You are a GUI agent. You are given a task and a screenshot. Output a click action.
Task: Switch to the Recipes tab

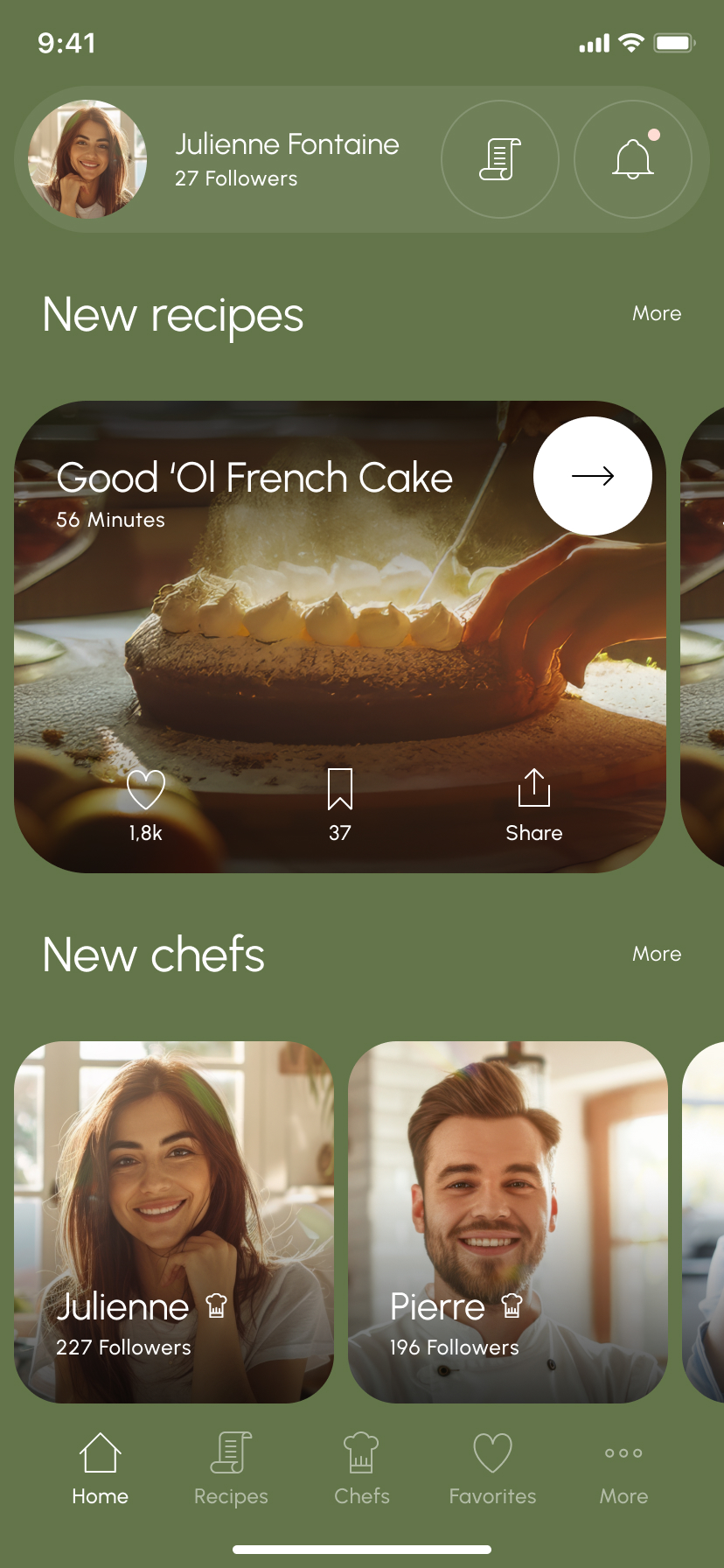coord(231,1470)
